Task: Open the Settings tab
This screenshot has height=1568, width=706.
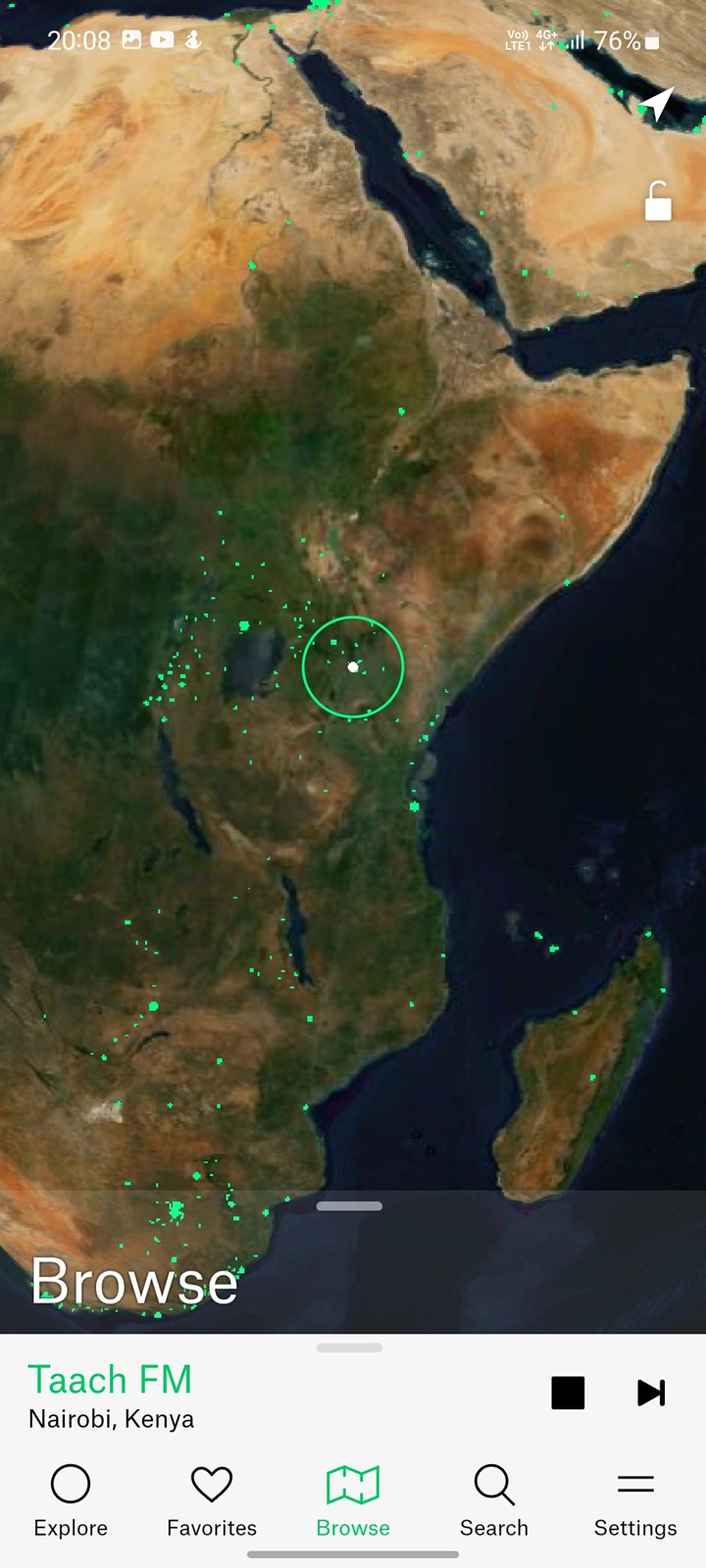Action: [x=635, y=1500]
